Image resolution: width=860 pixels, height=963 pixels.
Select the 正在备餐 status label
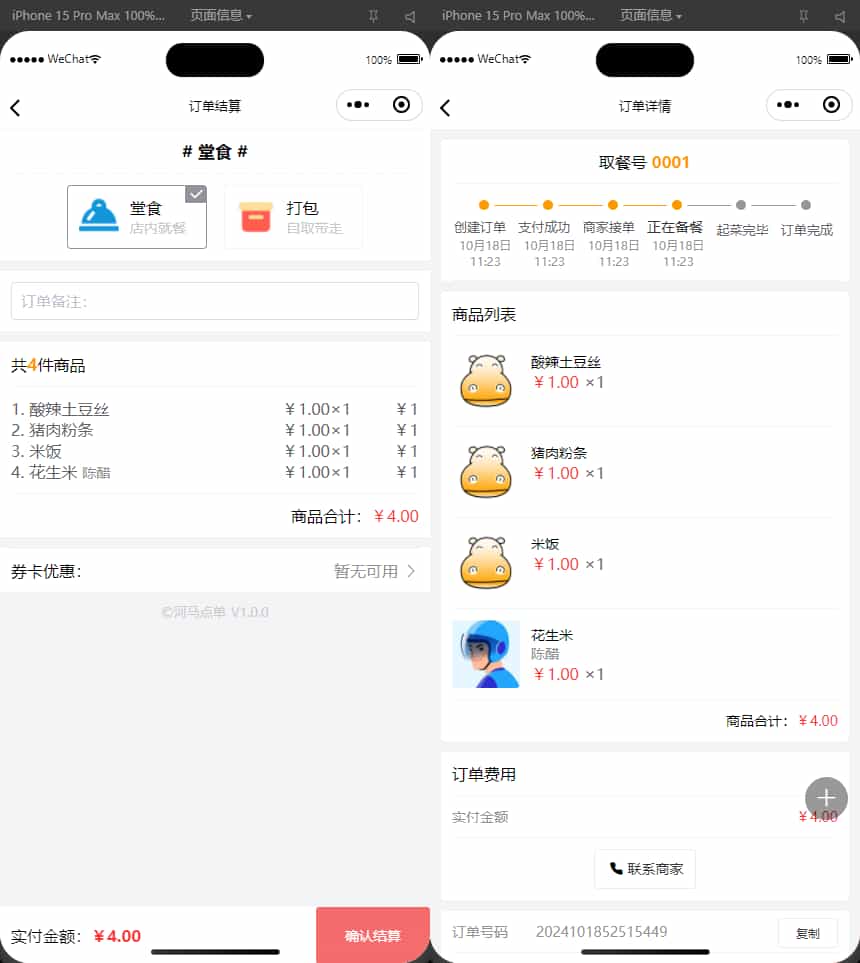coord(677,229)
